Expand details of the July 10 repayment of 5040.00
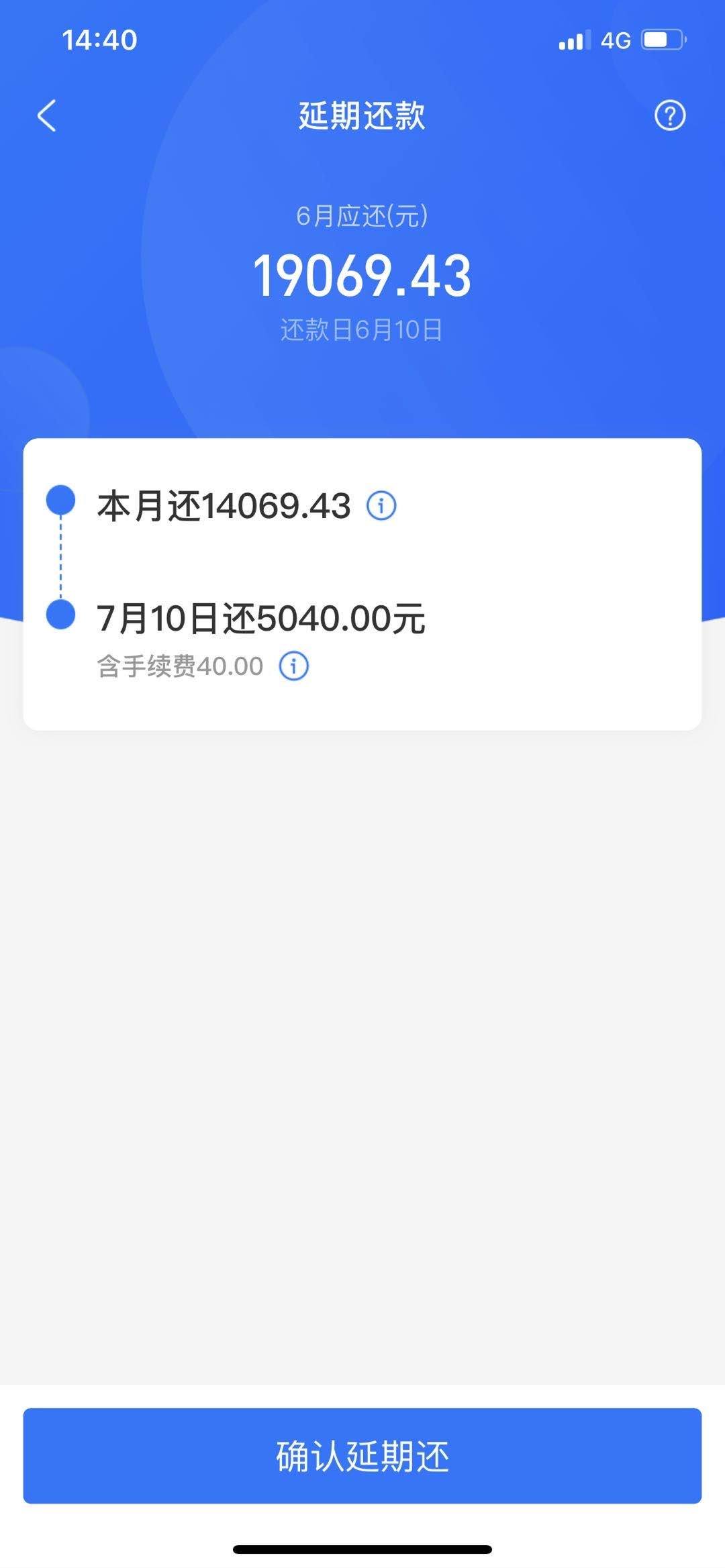 click(x=262, y=616)
